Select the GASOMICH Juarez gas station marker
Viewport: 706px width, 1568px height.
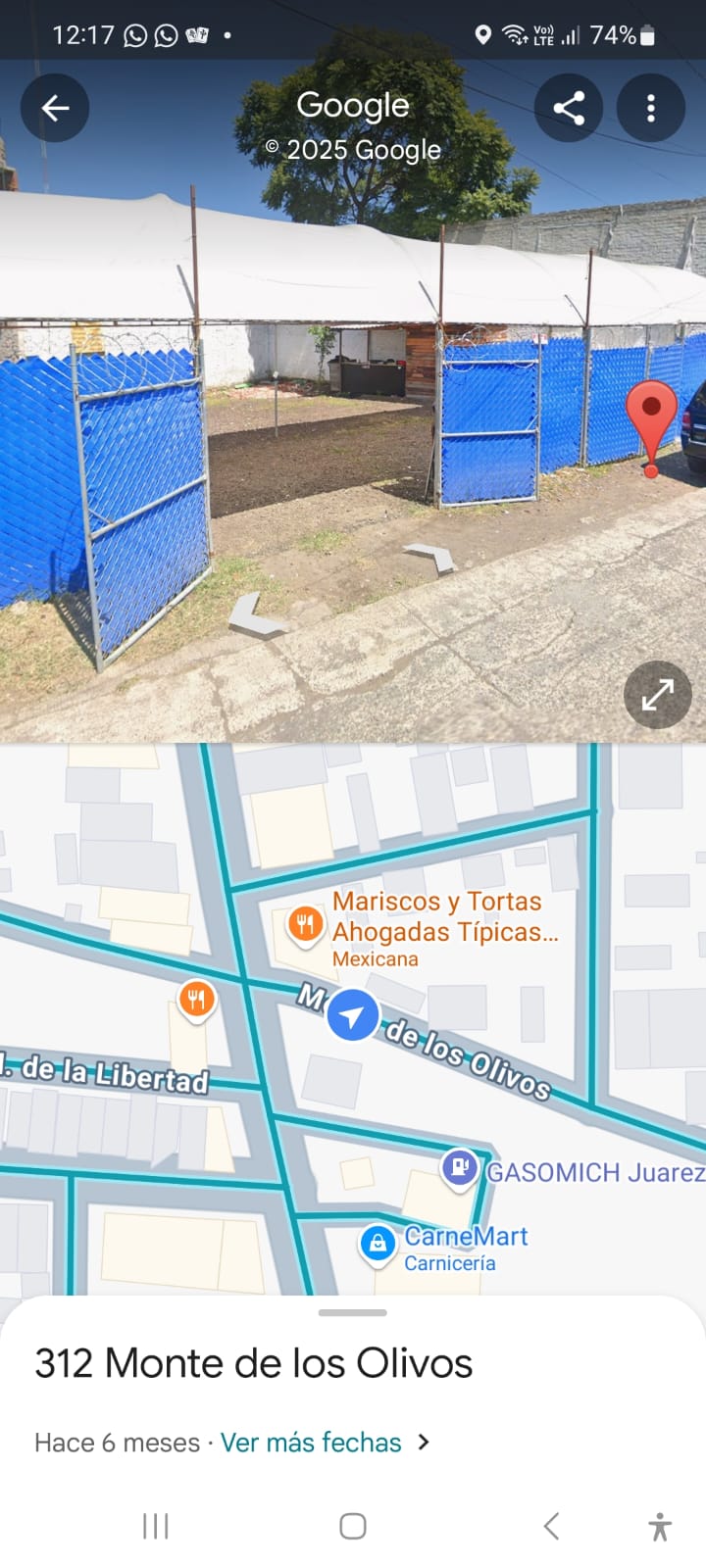pos(459,1168)
